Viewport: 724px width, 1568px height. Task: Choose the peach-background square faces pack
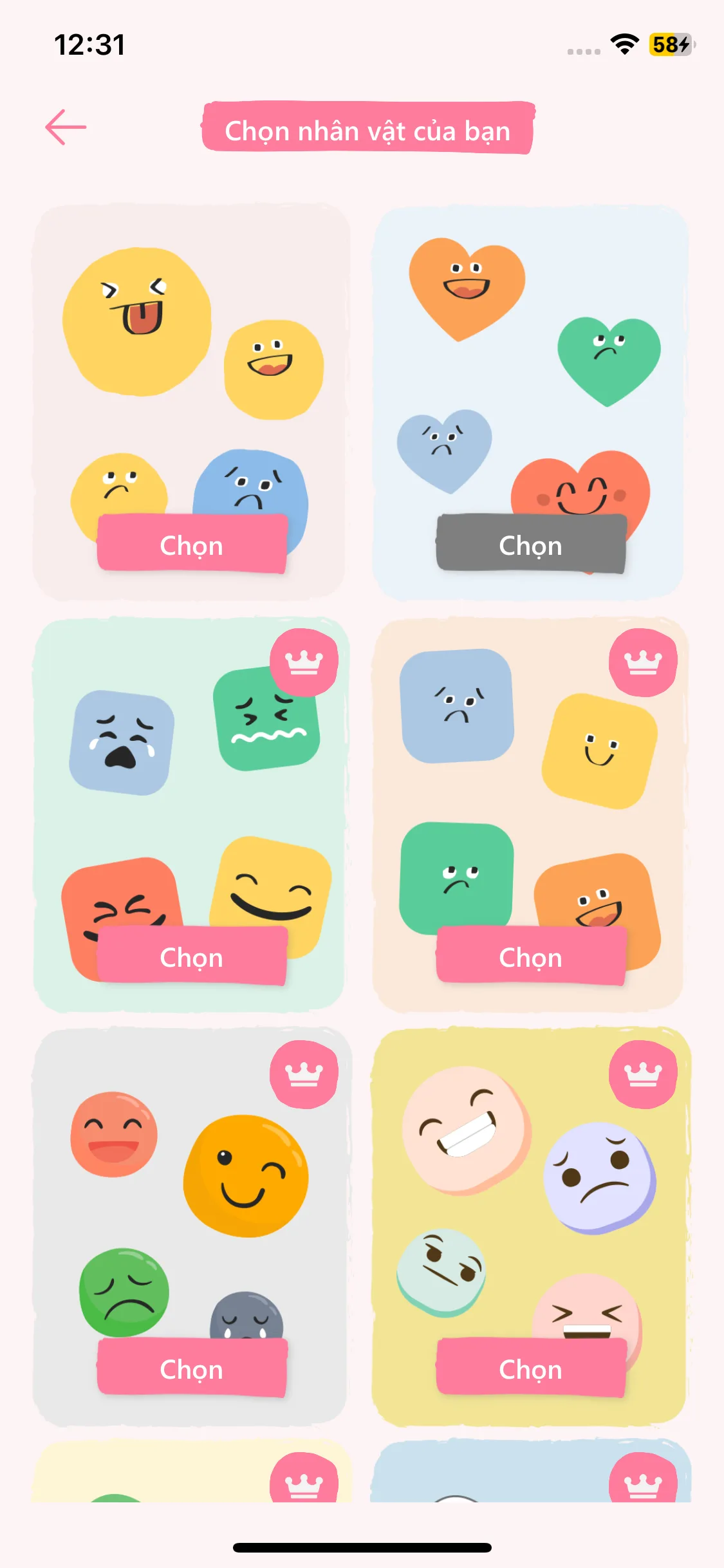pyautogui.click(x=530, y=957)
